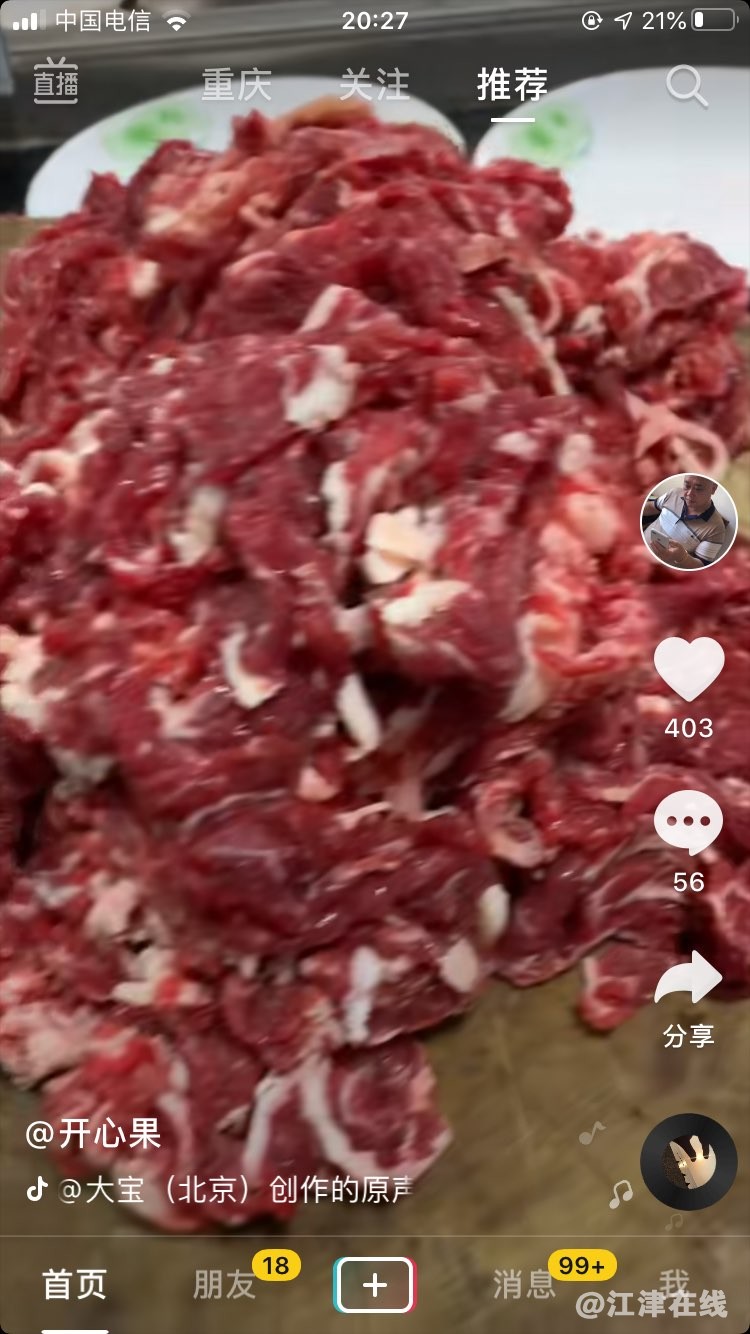
Task: Select the 推荐 tab
Action: pos(512,85)
